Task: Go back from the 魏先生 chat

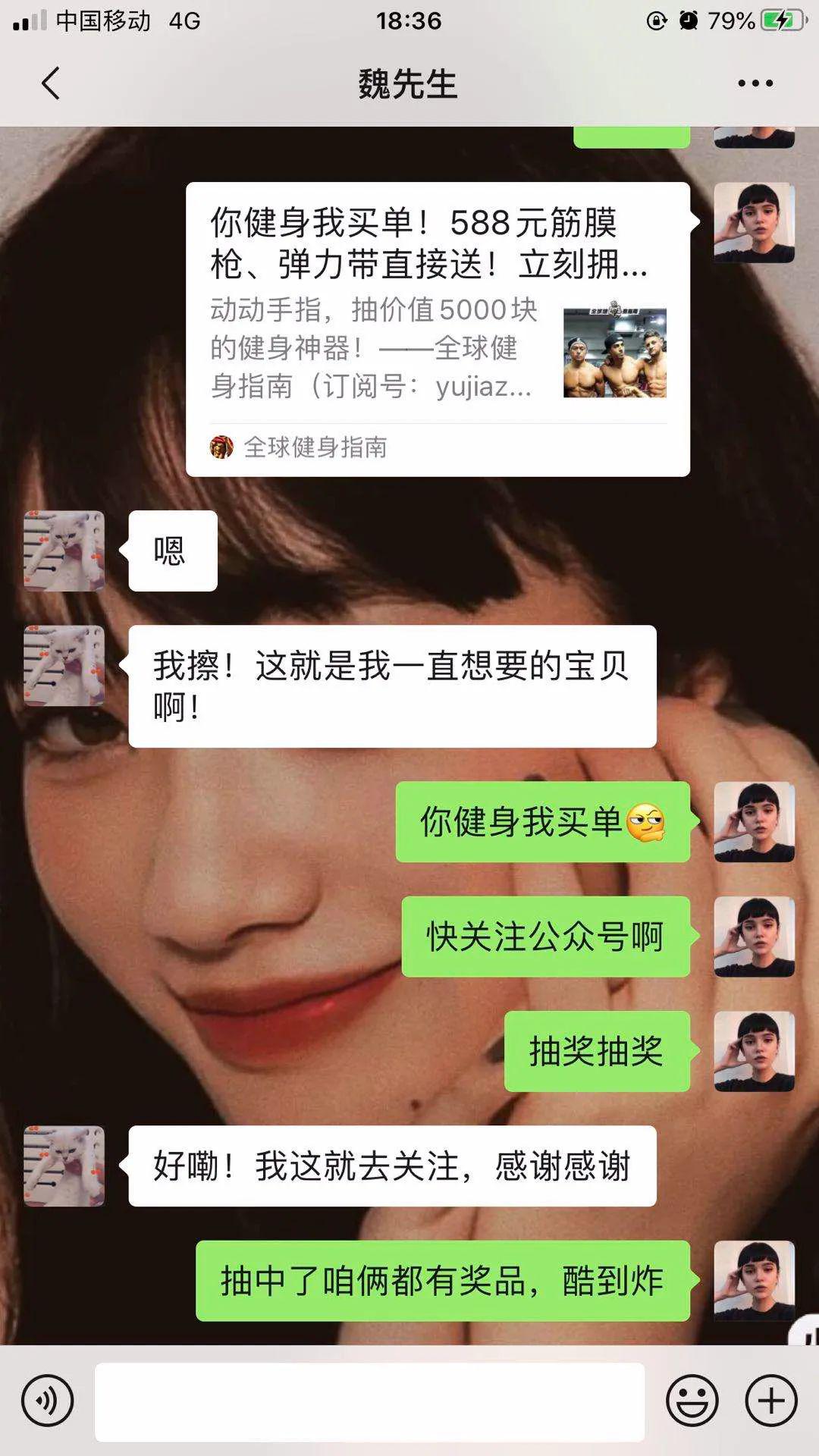Action: [50, 83]
